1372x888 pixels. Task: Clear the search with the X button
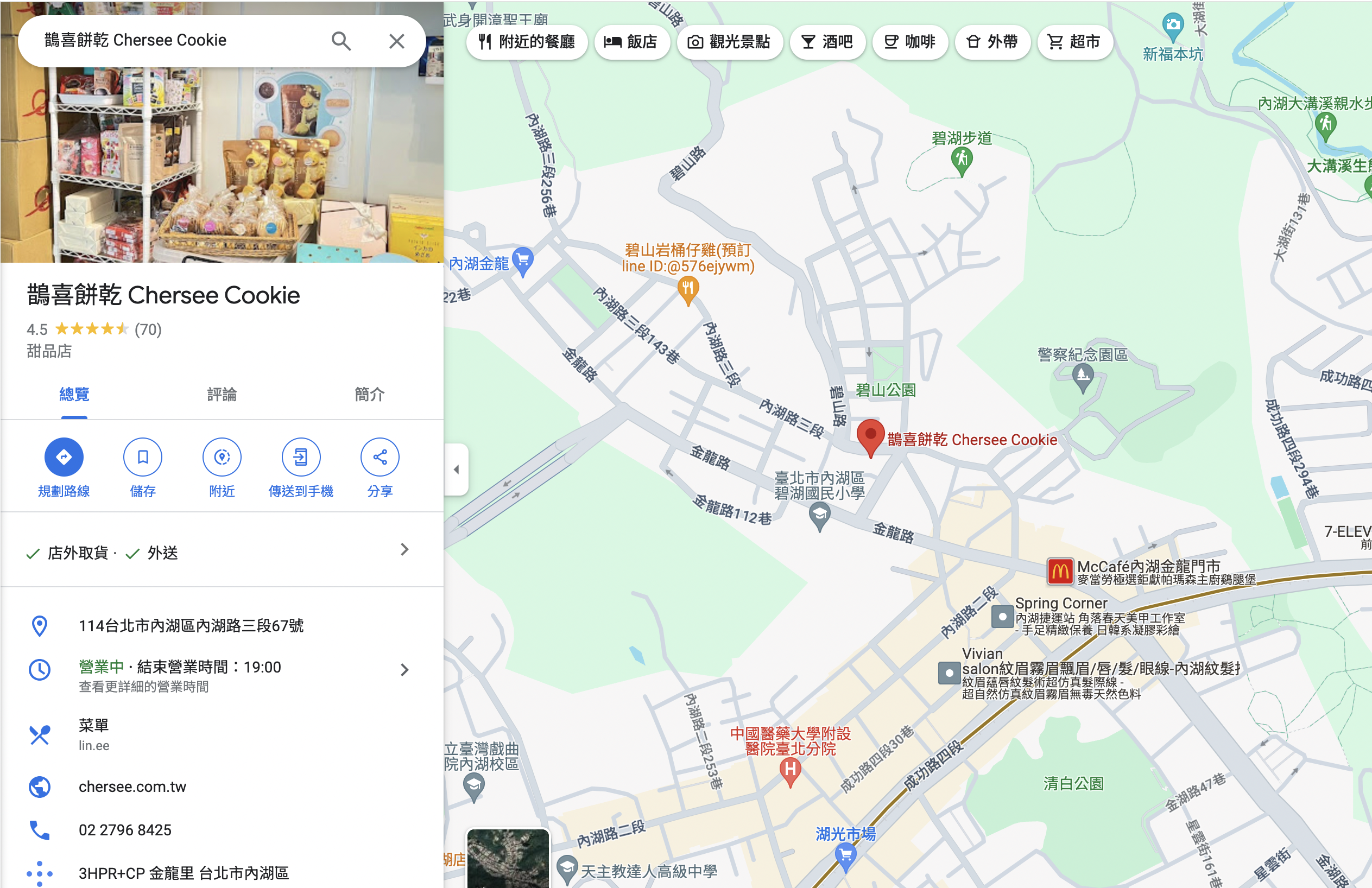[x=396, y=41]
